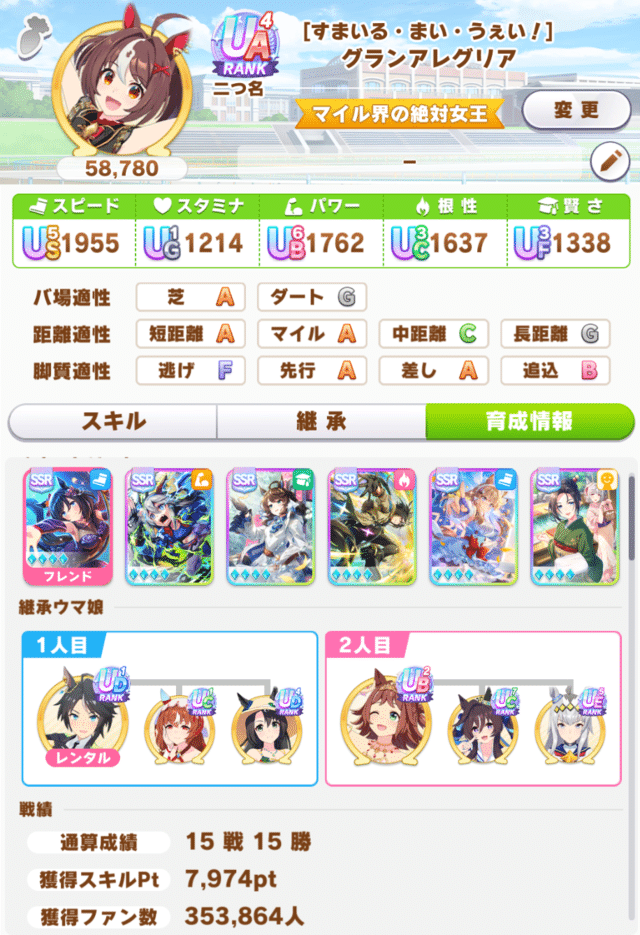Viewport: 640px width, 935px height.
Task: Open the フレンド support card
Action: (66, 527)
